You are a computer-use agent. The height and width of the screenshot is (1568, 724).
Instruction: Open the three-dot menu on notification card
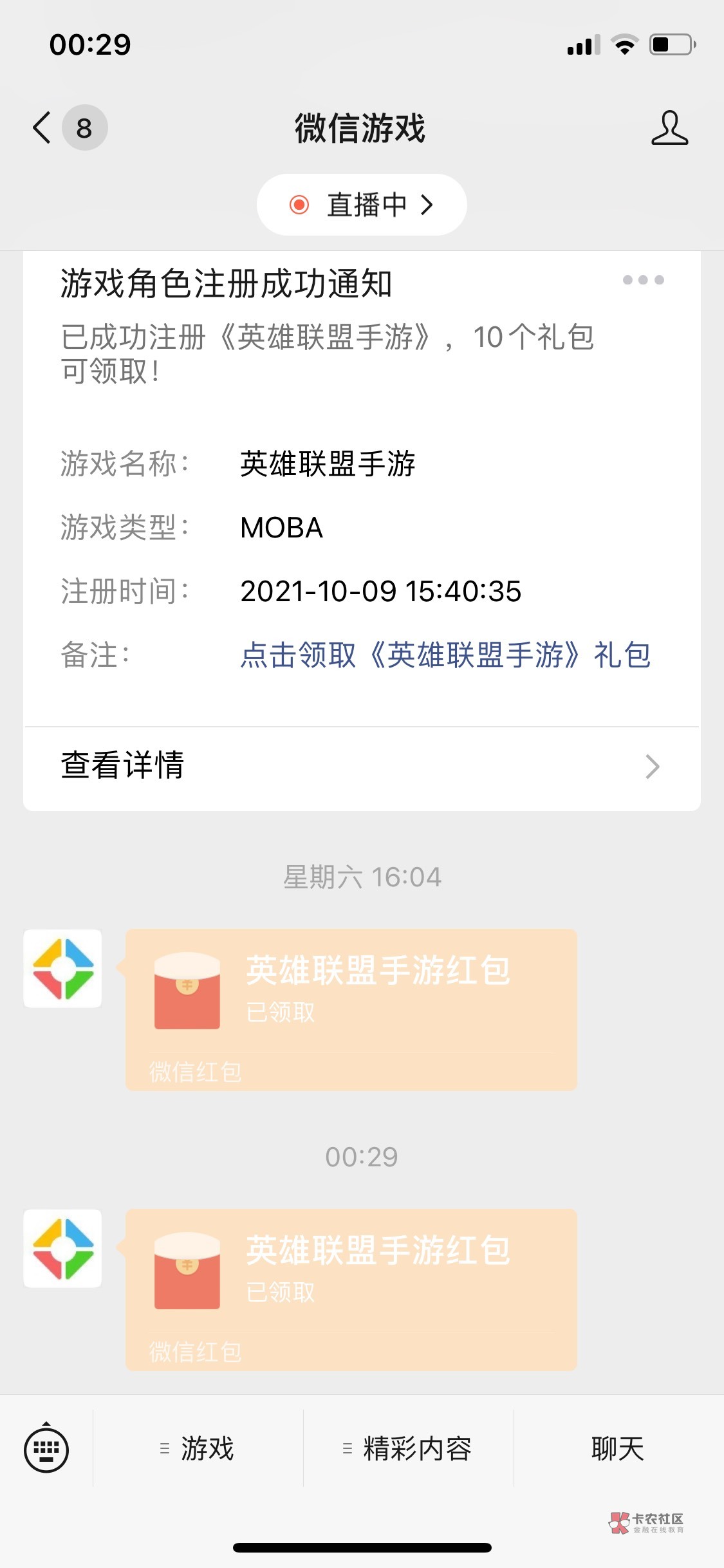pos(644,279)
